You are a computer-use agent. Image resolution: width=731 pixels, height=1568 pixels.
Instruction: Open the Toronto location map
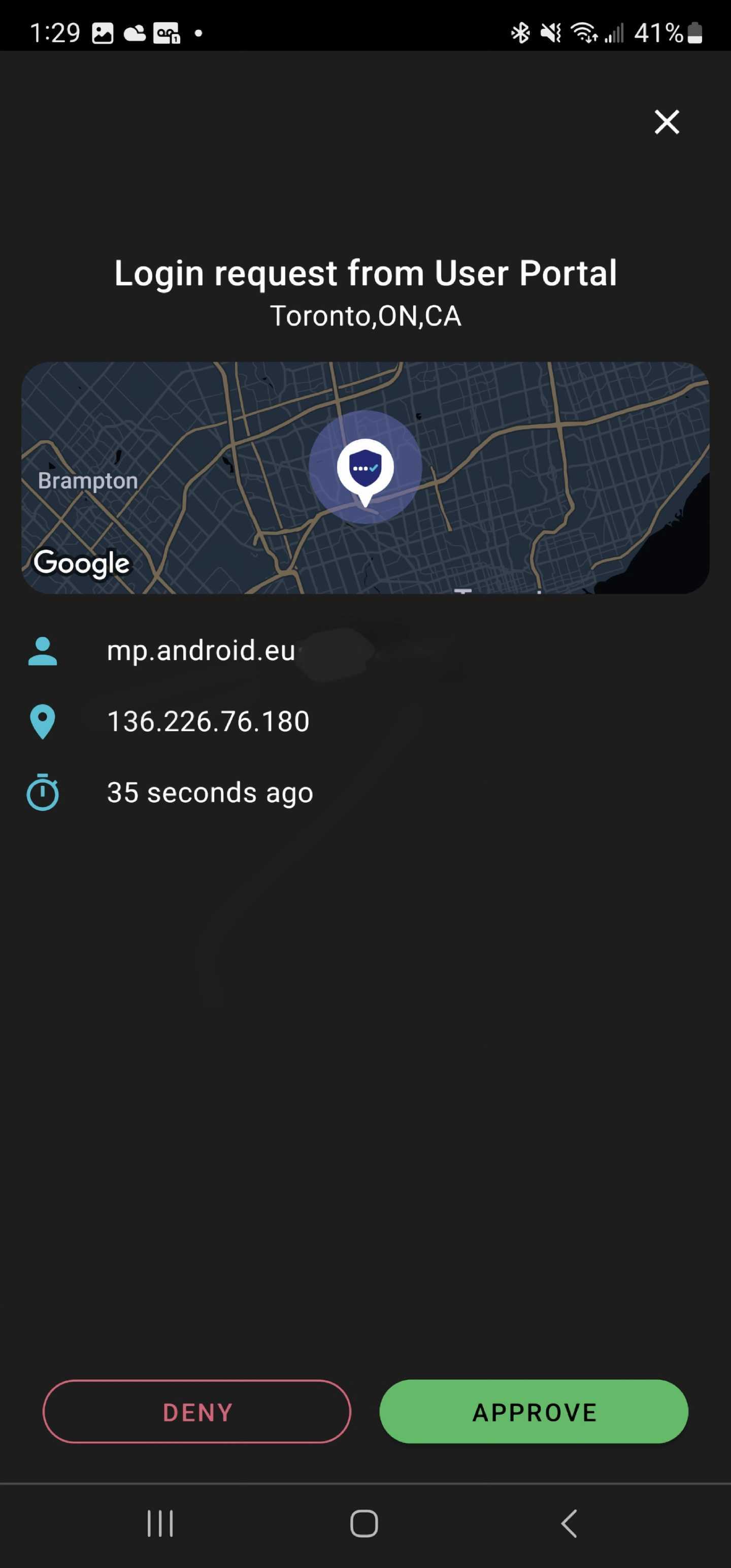(365, 478)
